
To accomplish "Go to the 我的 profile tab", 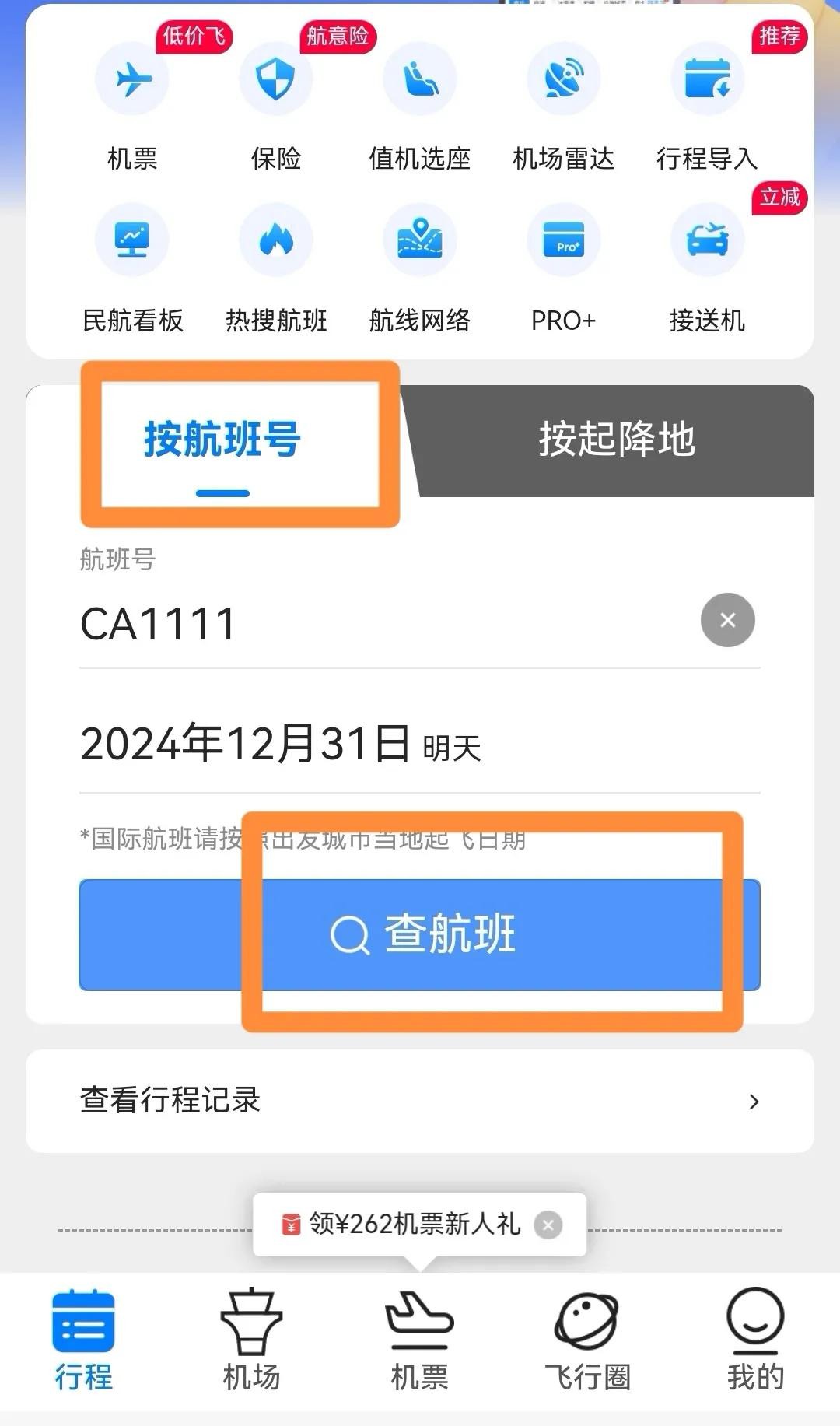I will (x=754, y=1339).
